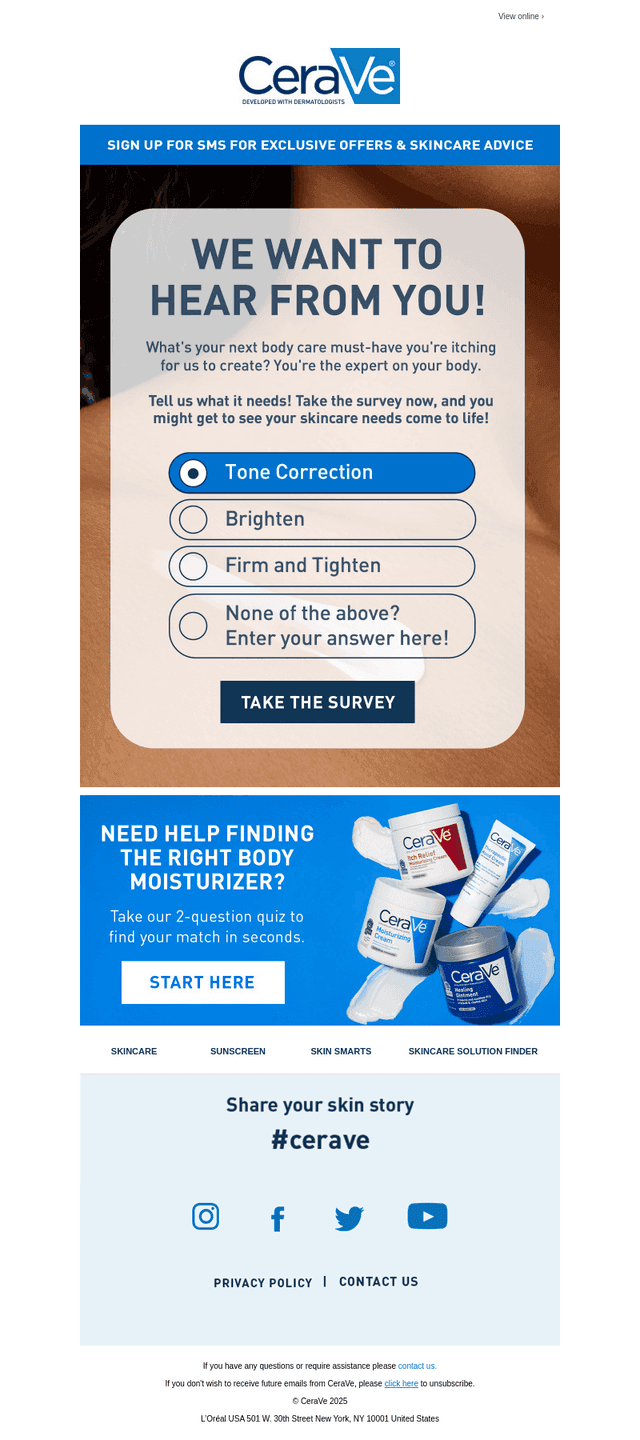
Task: Tap the 'click here' unsubscribe link
Action: (x=401, y=1384)
